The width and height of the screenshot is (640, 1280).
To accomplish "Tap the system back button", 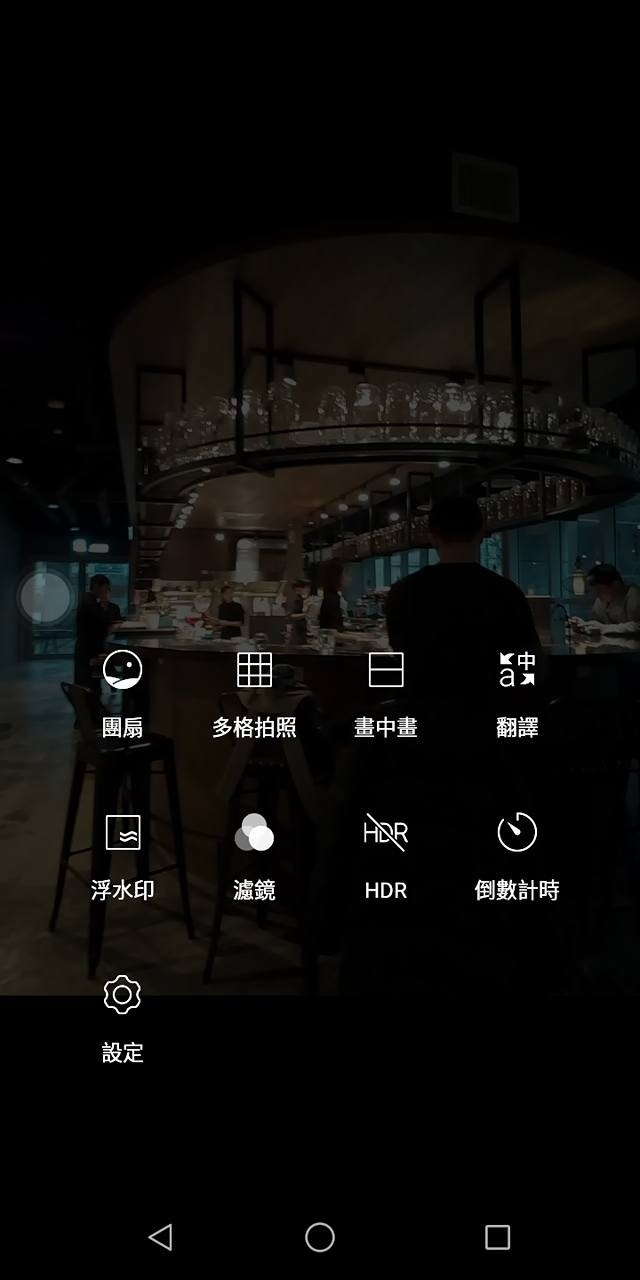I will pyautogui.click(x=160, y=1237).
